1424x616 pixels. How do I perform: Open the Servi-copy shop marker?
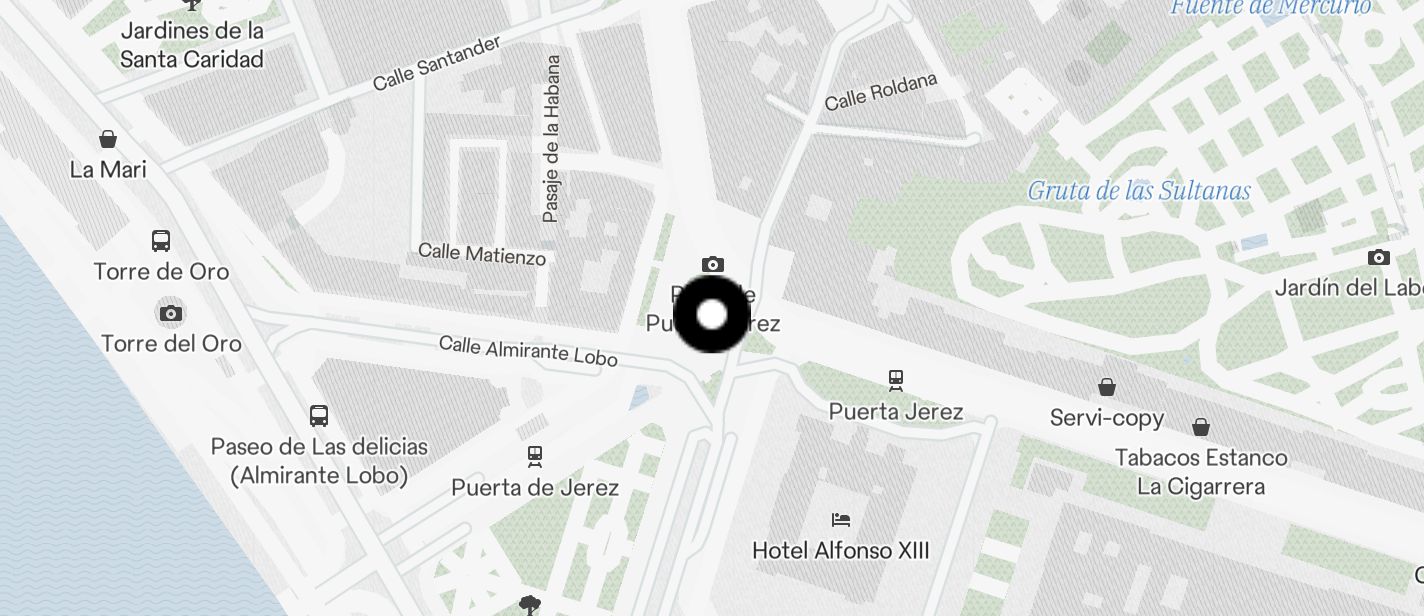pyautogui.click(x=1107, y=387)
